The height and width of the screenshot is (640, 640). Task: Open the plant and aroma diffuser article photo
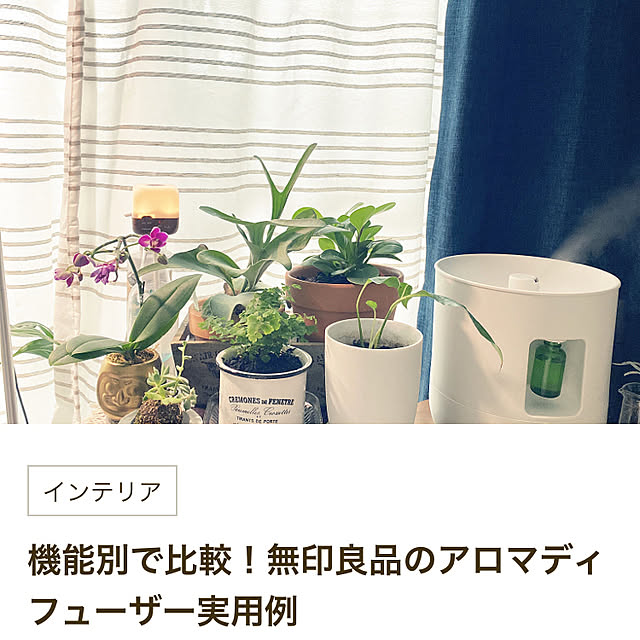(320, 212)
